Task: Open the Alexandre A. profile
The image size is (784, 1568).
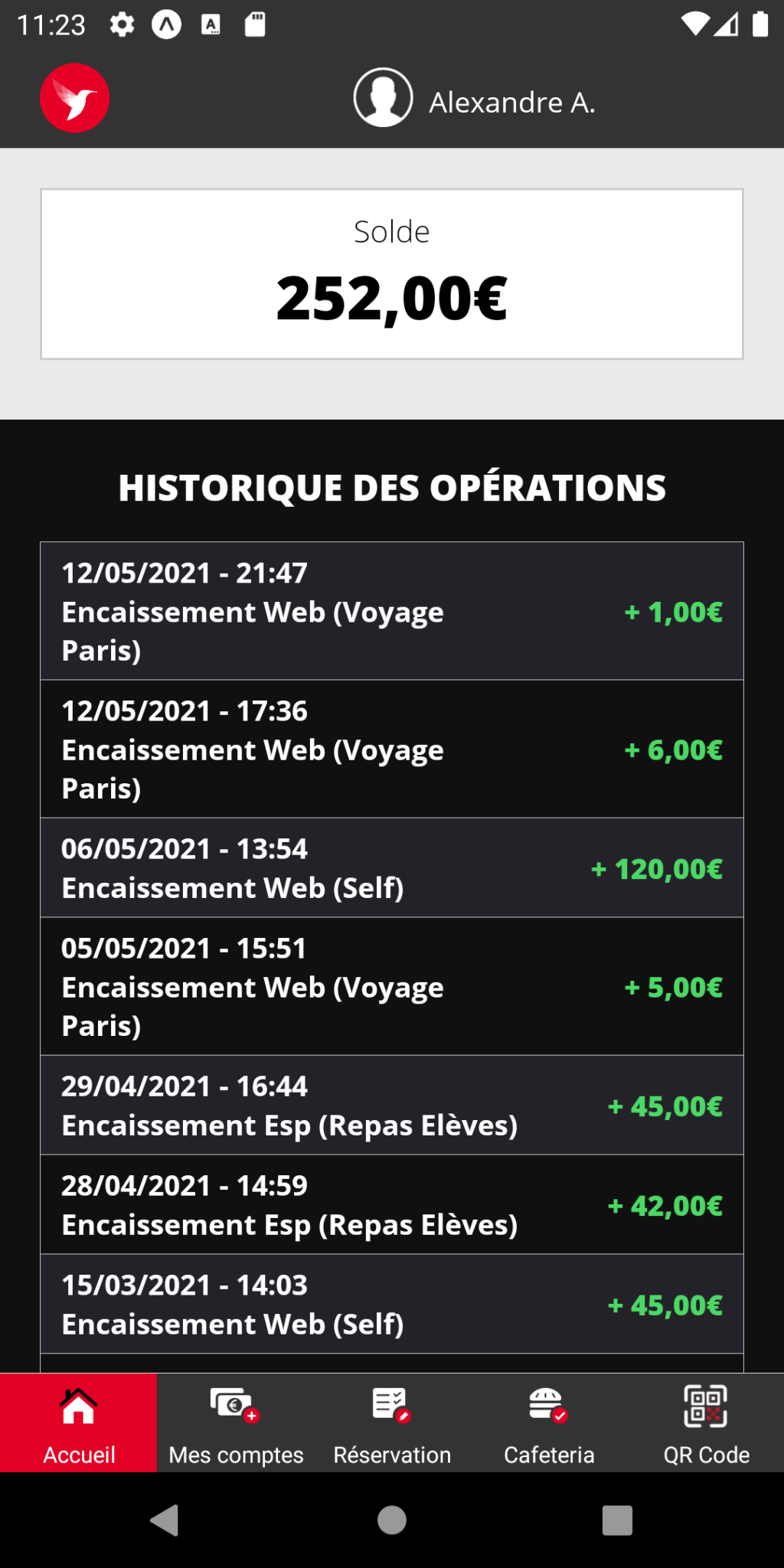Action: (x=473, y=100)
